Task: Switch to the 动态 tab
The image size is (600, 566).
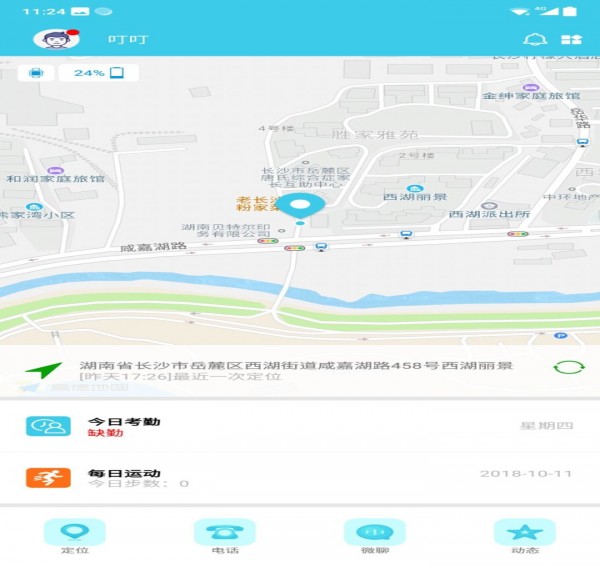Action: [x=524, y=537]
